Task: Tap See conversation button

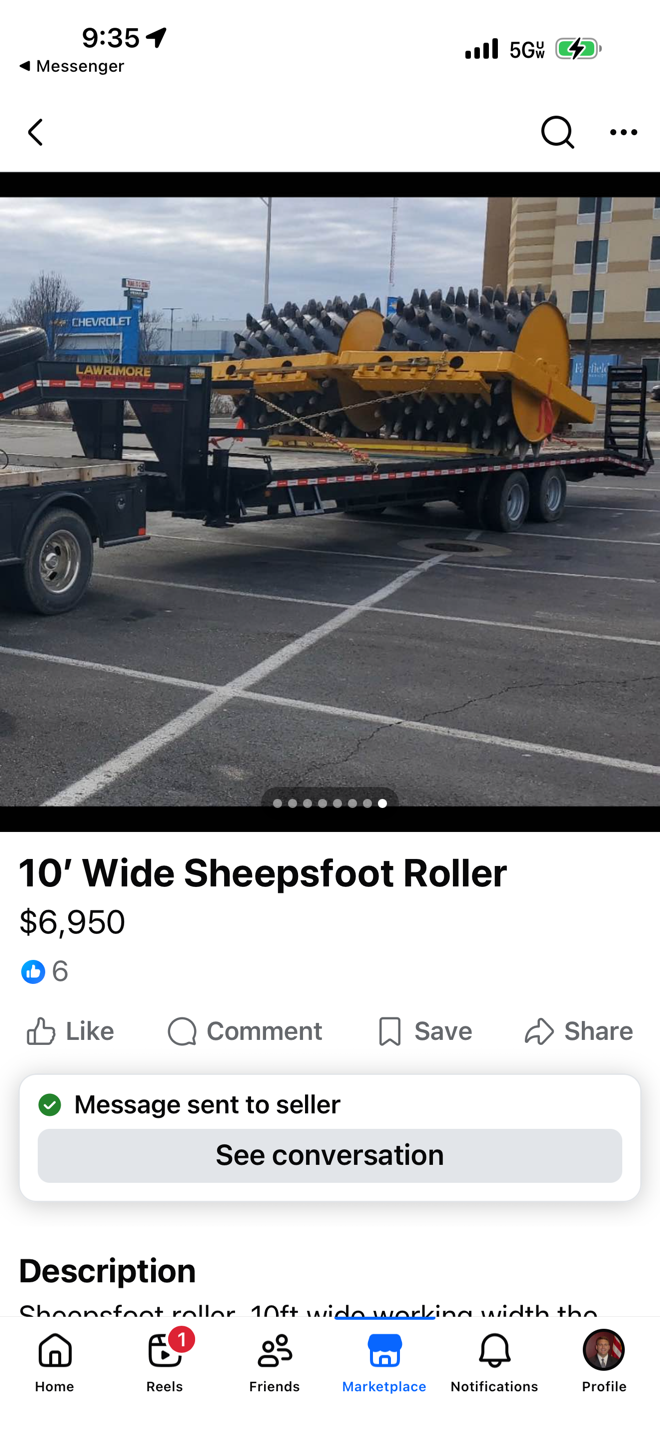Action: pos(330,1155)
